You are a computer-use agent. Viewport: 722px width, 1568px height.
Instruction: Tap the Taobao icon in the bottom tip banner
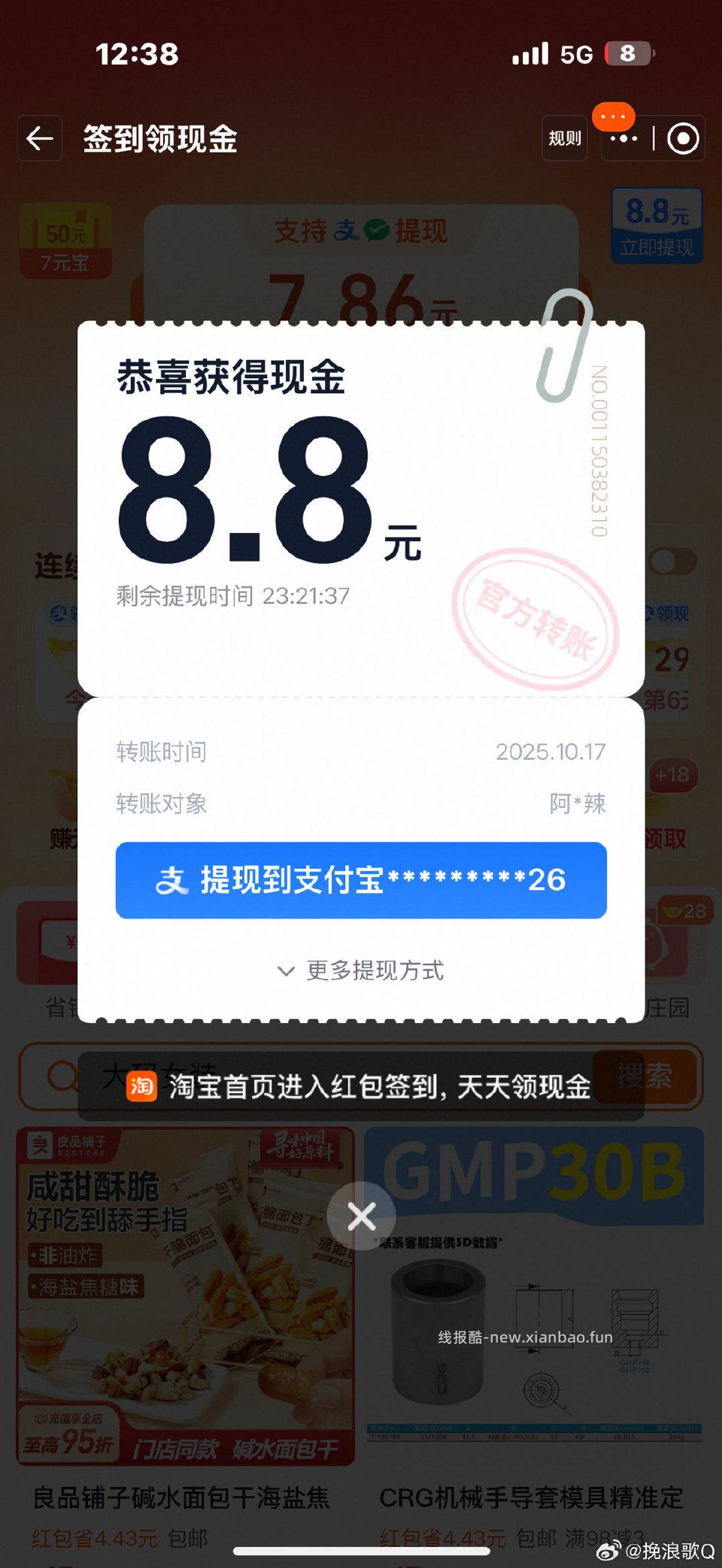click(x=141, y=1085)
